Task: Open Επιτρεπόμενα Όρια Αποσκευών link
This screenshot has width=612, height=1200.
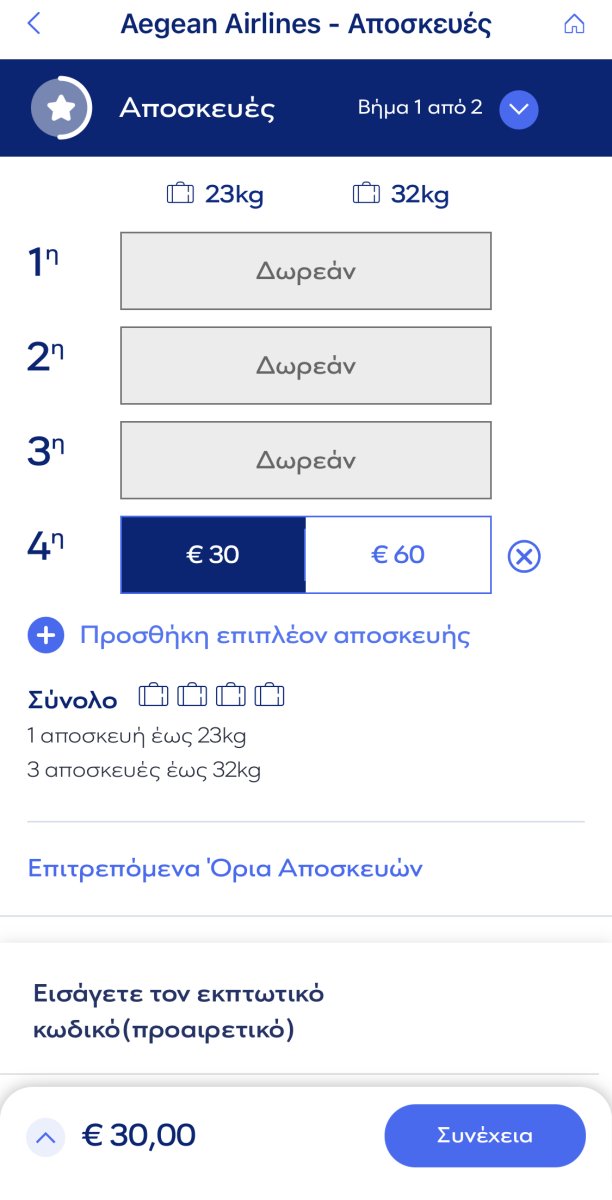Action: (225, 868)
